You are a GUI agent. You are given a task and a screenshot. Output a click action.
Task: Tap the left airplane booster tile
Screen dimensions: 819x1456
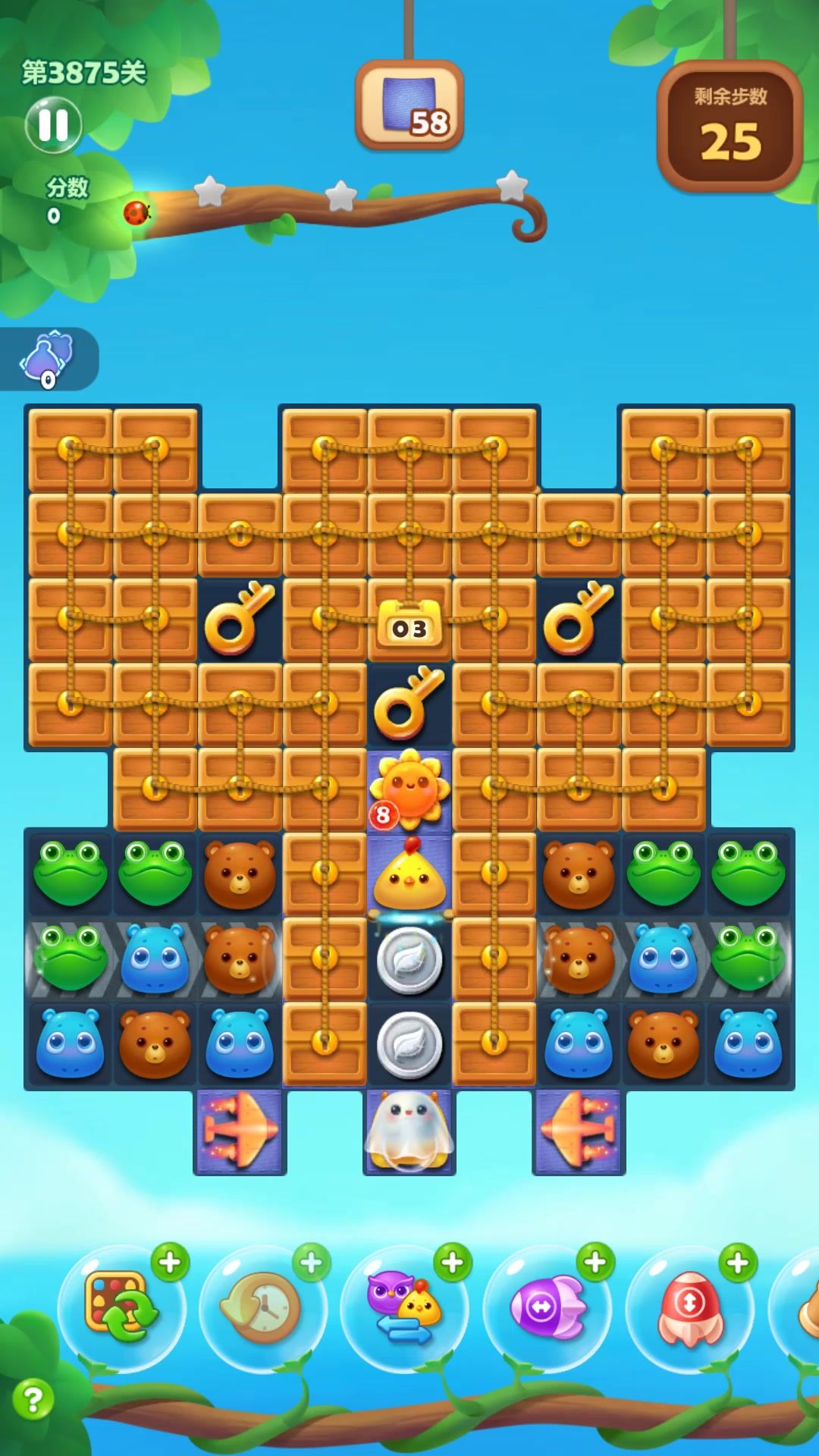point(240,1131)
